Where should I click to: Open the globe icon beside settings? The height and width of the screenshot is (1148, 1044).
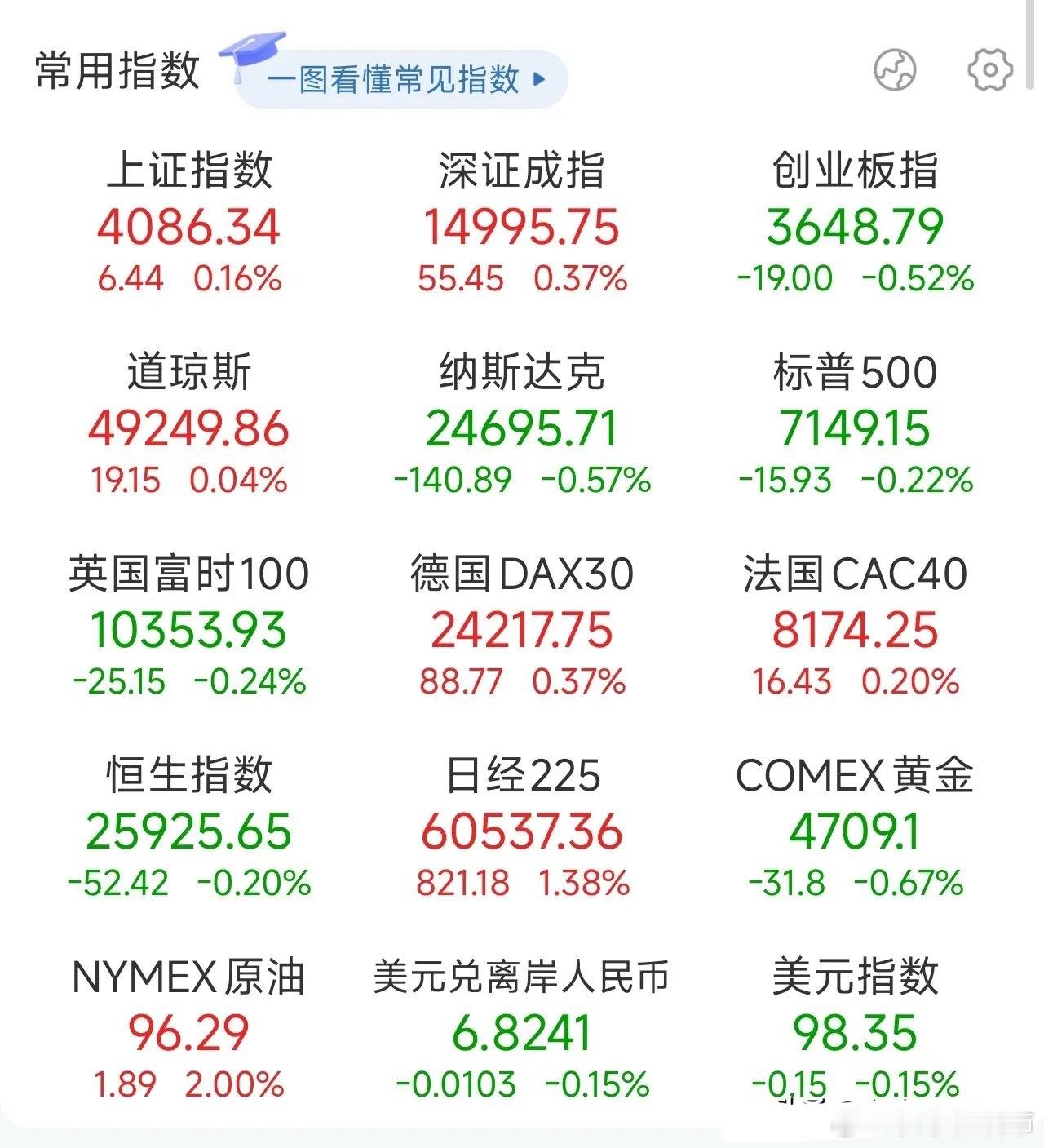coord(895,69)
